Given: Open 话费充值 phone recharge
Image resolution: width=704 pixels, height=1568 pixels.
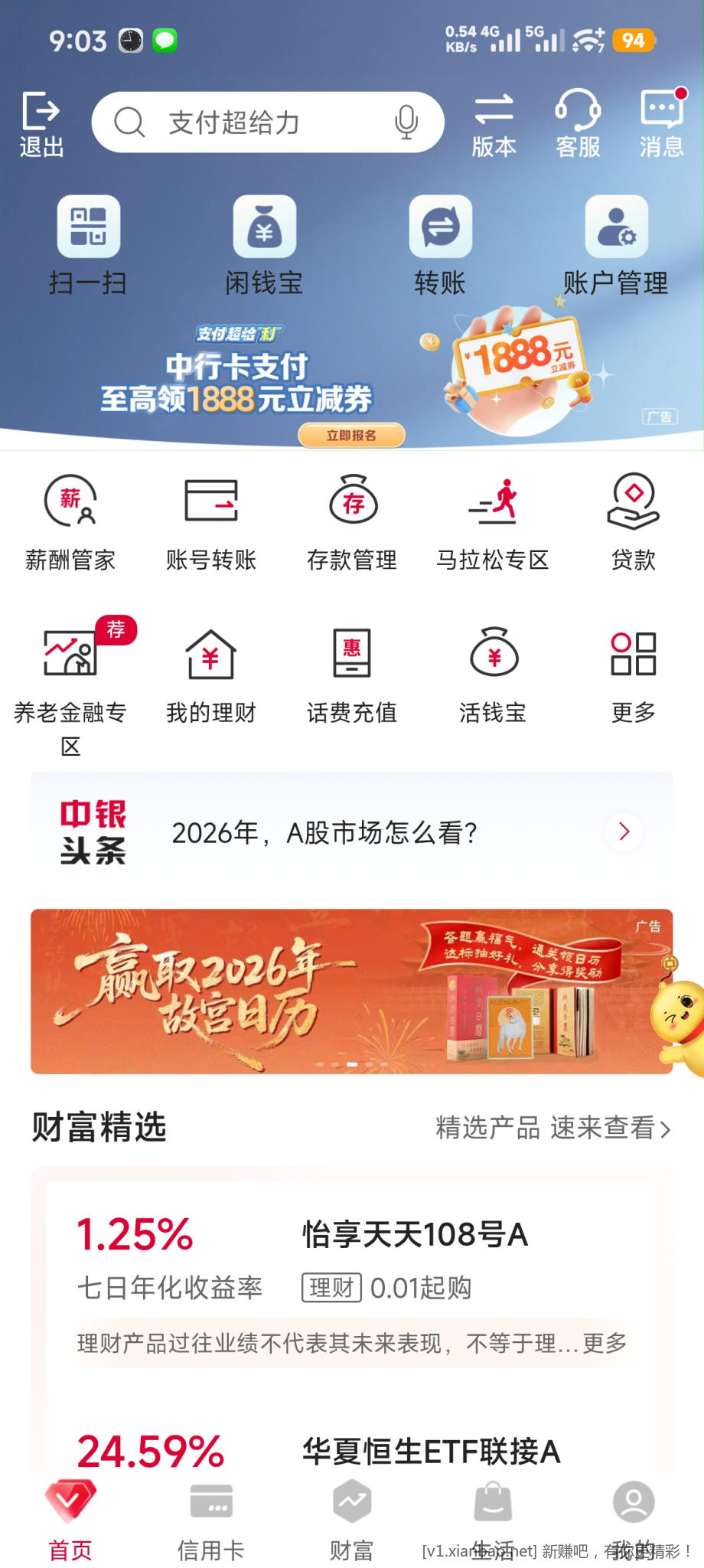Looking at the screenshot, I should click(351, 674).
